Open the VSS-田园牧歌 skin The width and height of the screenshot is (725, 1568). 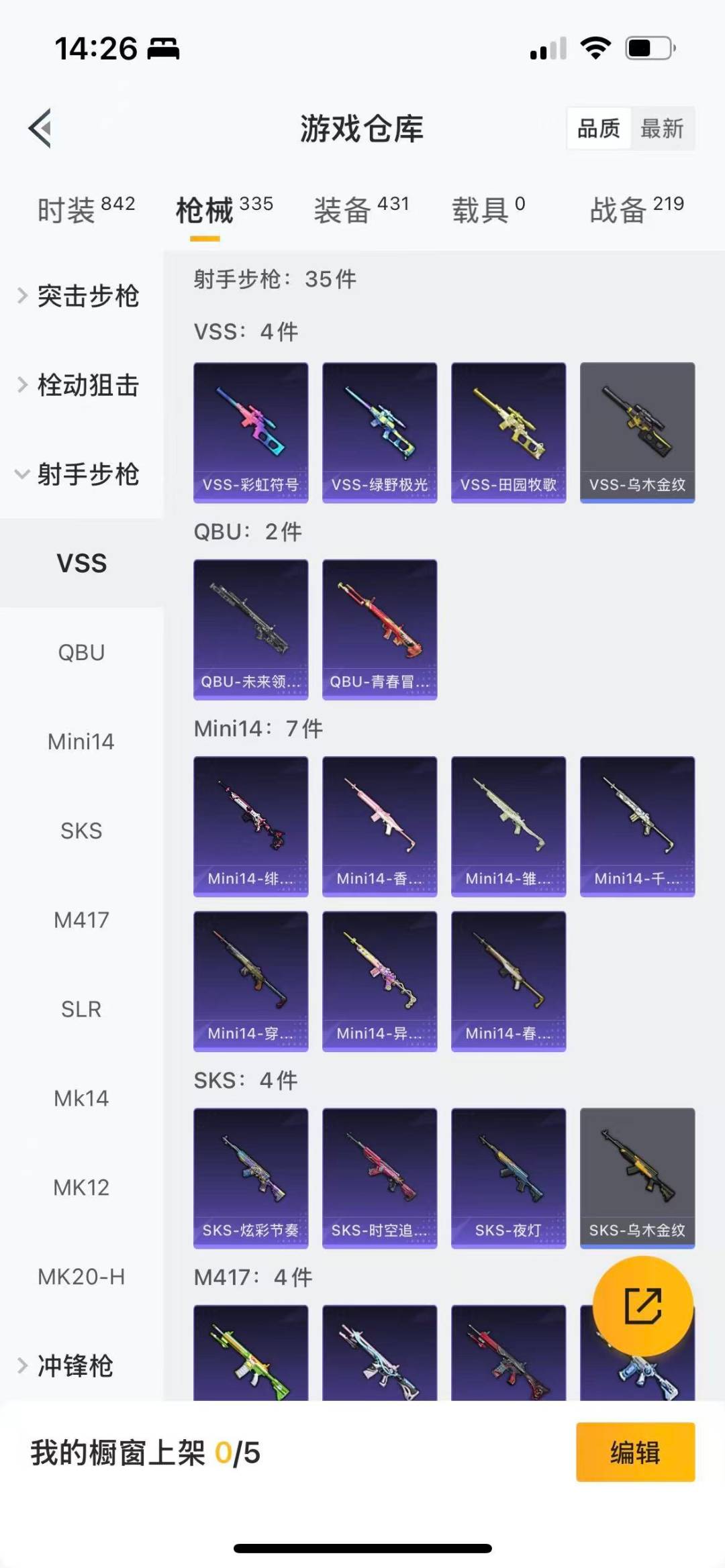(508, 431)
